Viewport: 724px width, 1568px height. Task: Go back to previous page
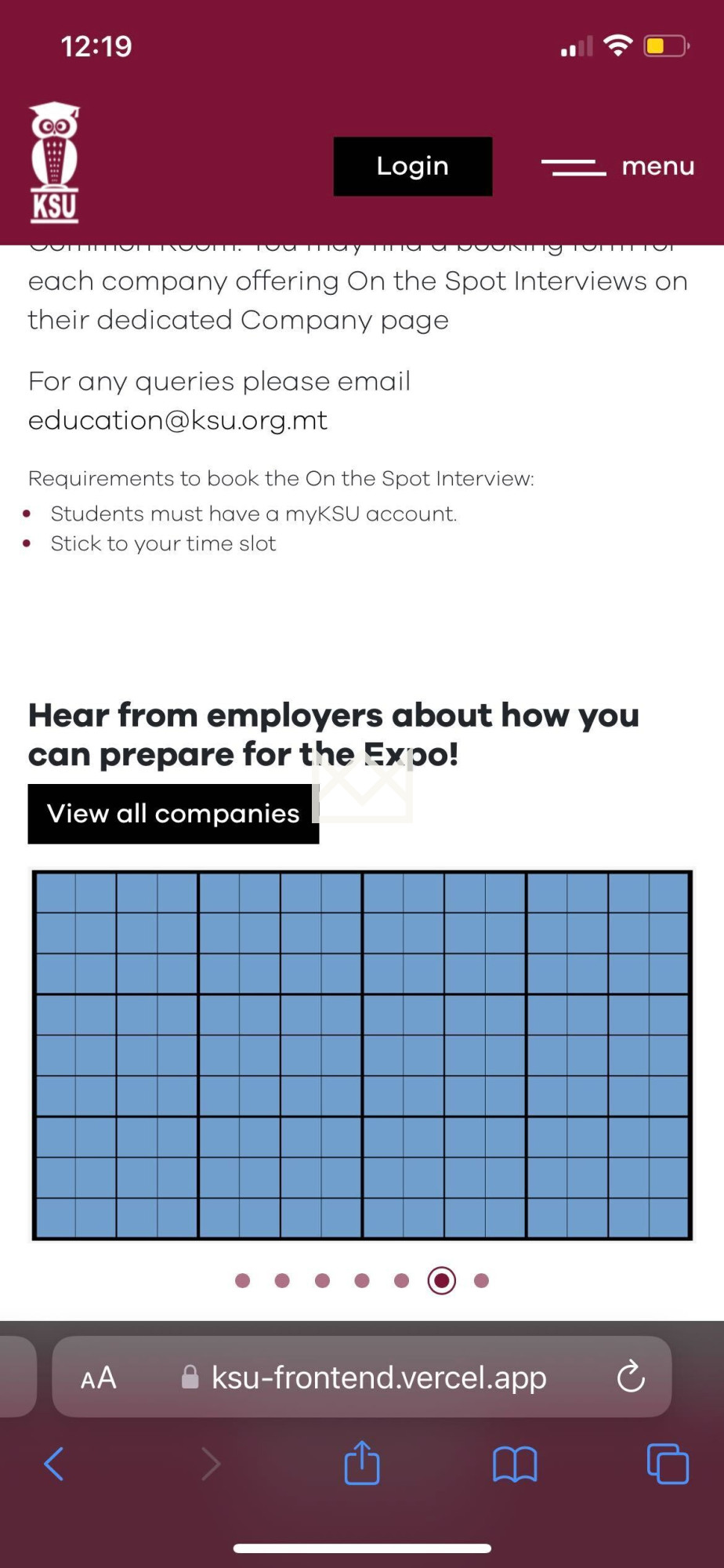pyautogui.click(x=54, y=1463)
